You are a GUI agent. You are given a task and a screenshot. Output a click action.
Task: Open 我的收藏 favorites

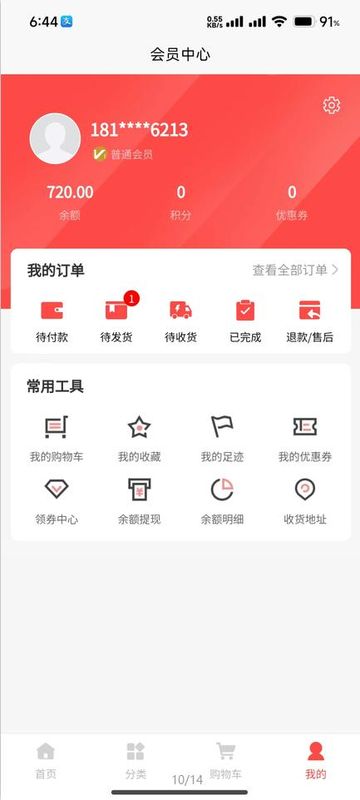pos(139,439)
